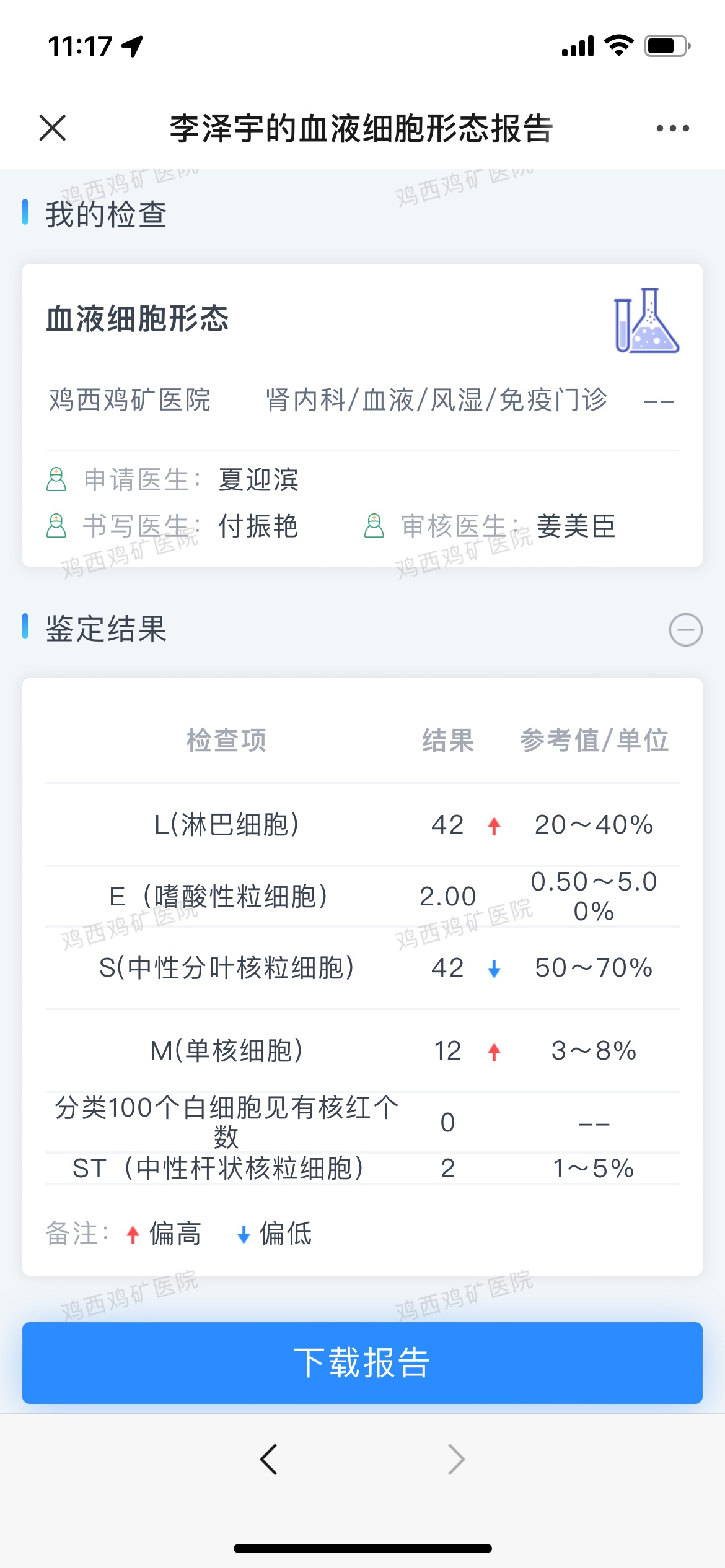This screenshot has height=1568, width=725.
Task: Go back with the browser back arrow
Action: click(269, 1460)
